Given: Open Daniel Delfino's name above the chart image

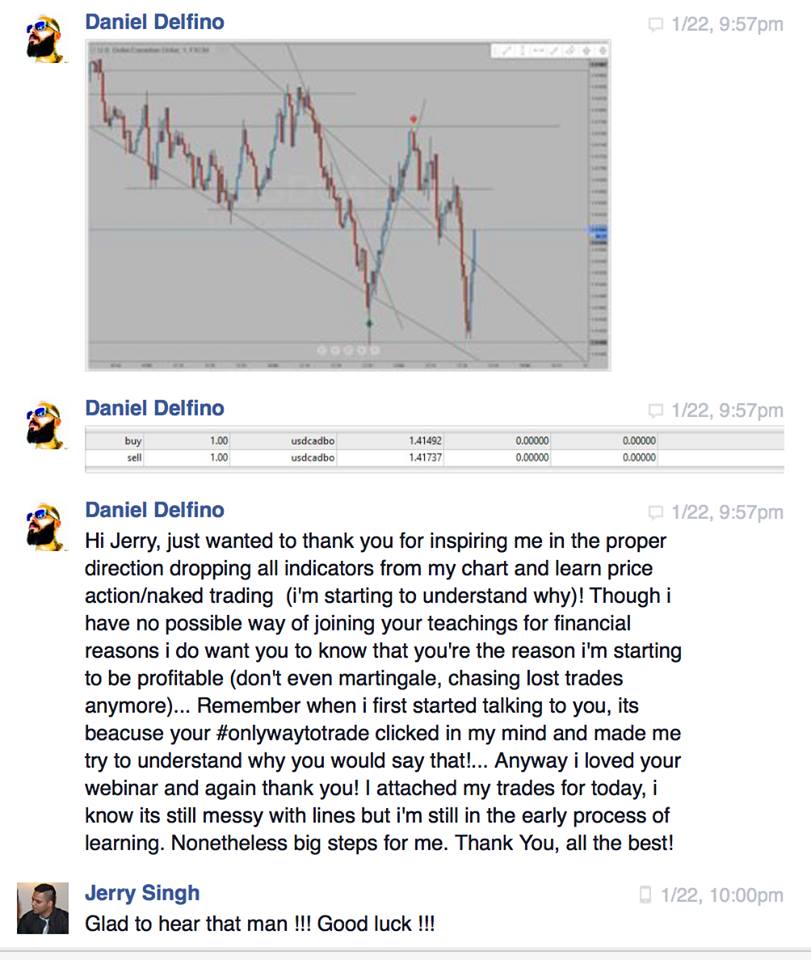Looking at the screenshot, I should coord(154,21).
